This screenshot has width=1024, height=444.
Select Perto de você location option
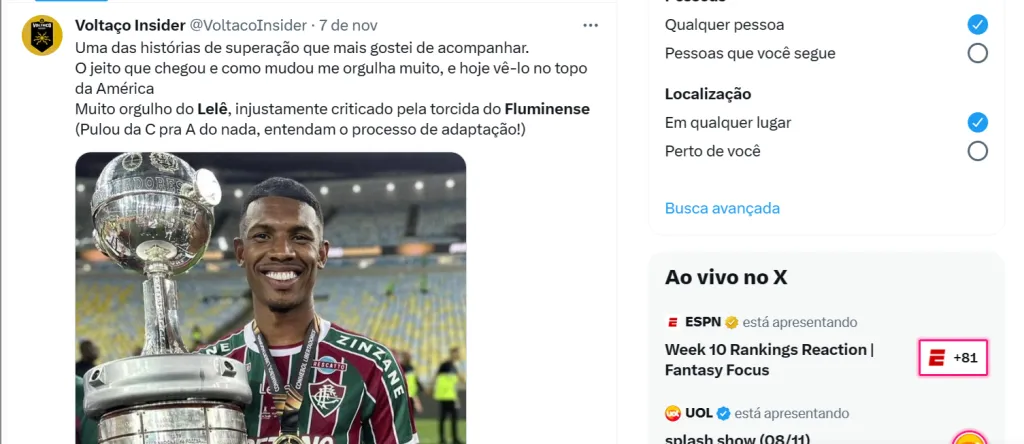pos(977,151)
